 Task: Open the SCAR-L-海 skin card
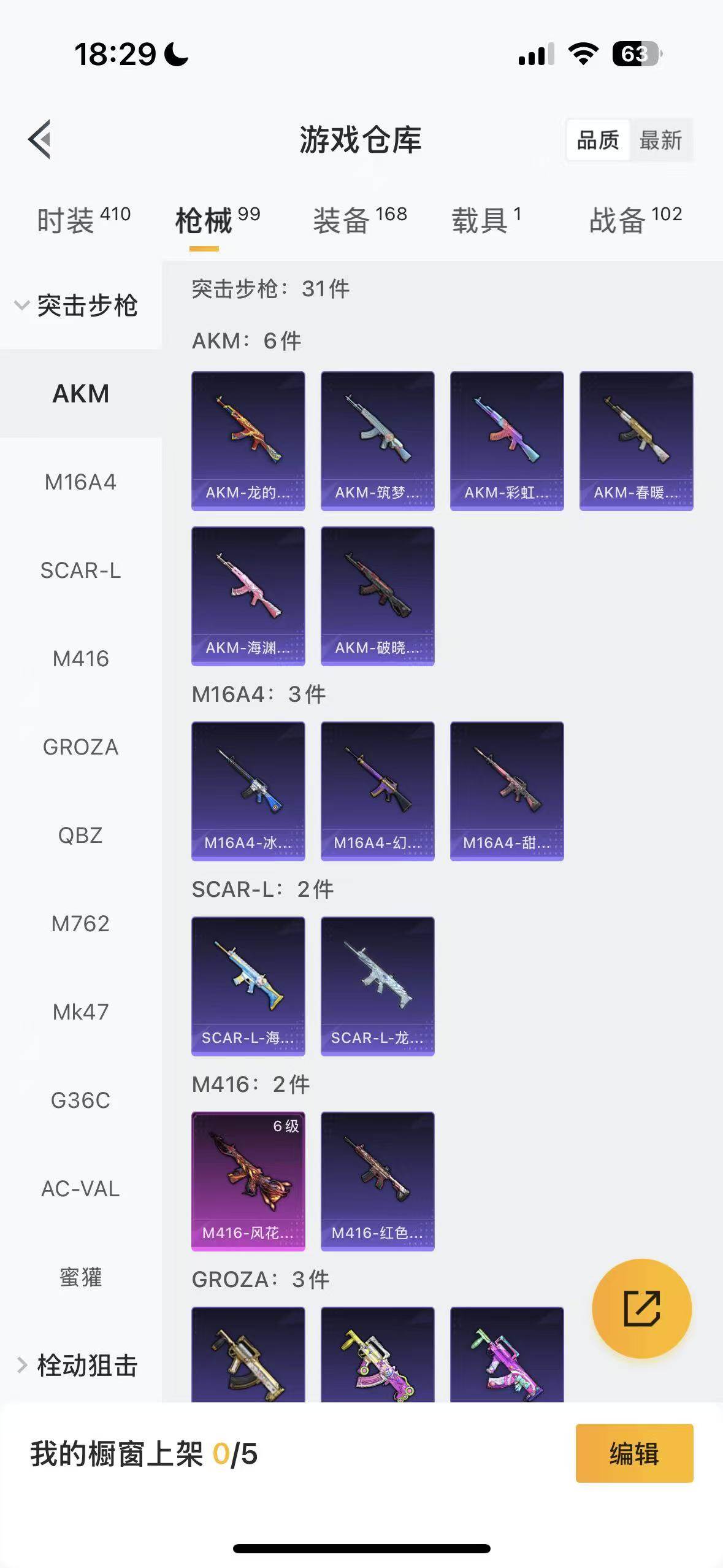(x=248, y=986)
